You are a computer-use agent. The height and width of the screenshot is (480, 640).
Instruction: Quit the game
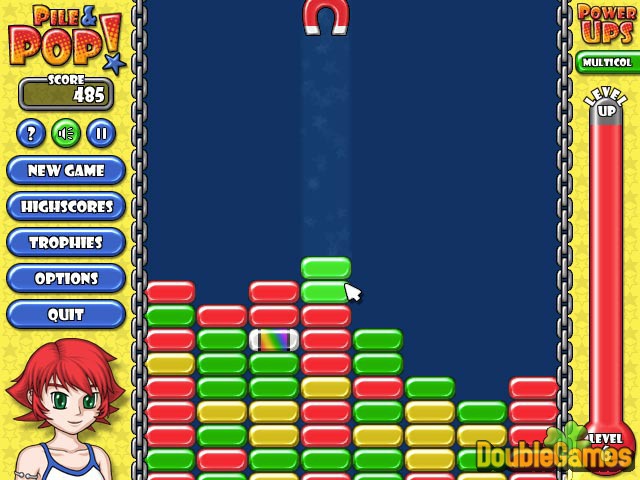click(66, 314)
